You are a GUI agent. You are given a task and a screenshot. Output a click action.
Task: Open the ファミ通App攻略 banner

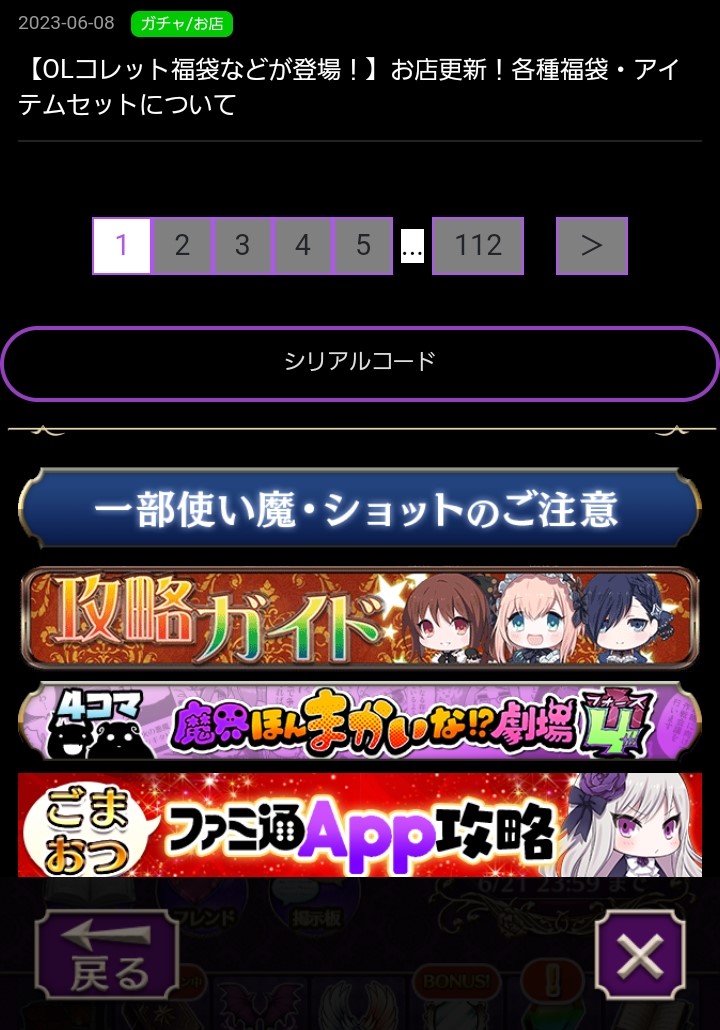[360, 825]
